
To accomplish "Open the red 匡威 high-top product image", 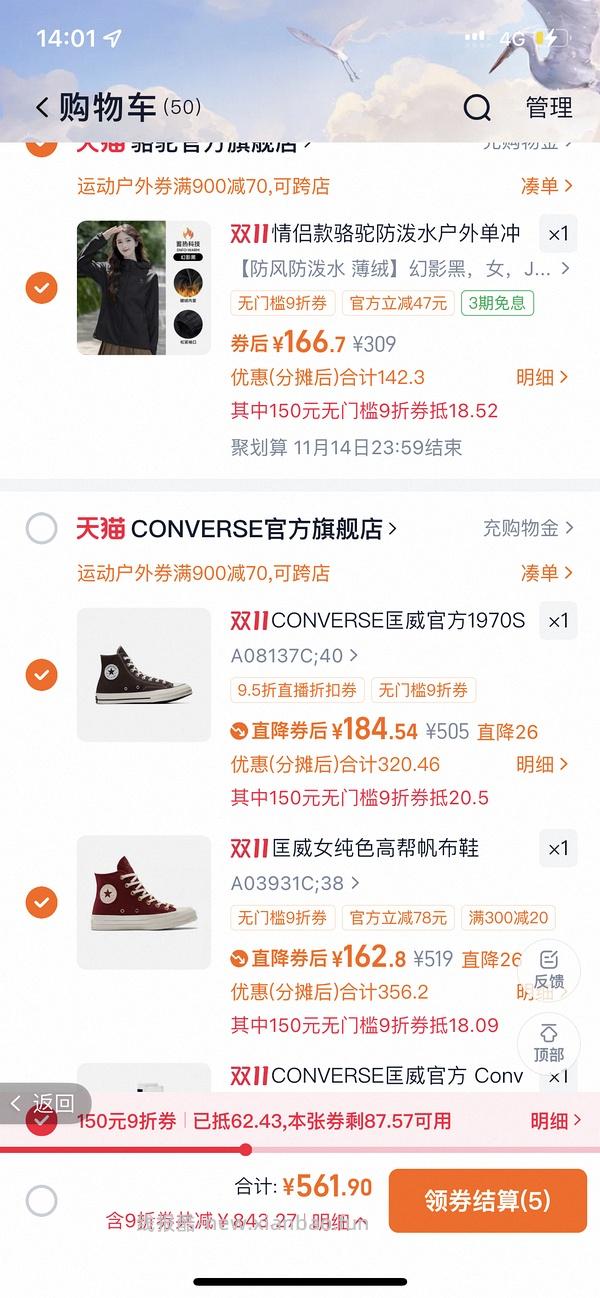I will tap(144, 902).
